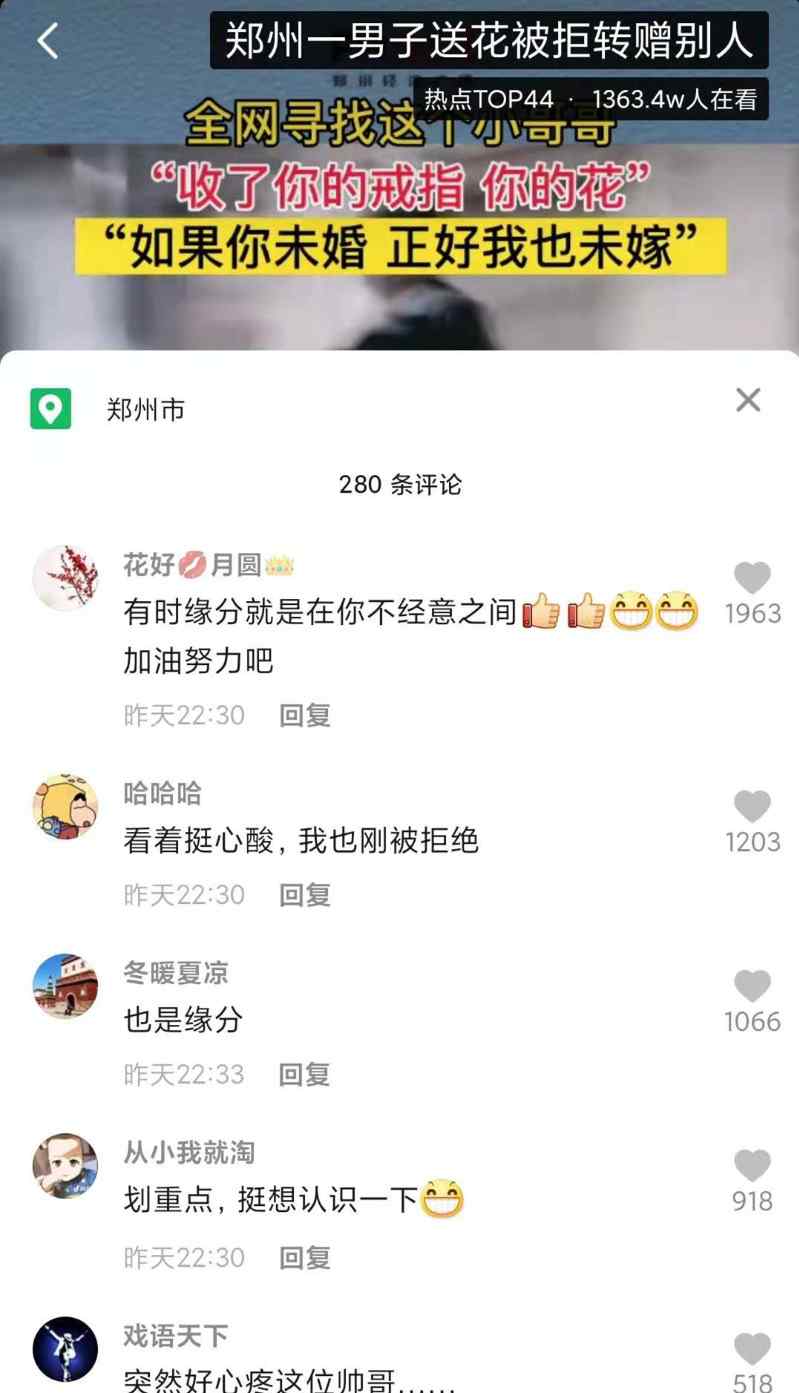Close the comments panel
Viewport: 799px width, 1393px height.
(748, 400)
